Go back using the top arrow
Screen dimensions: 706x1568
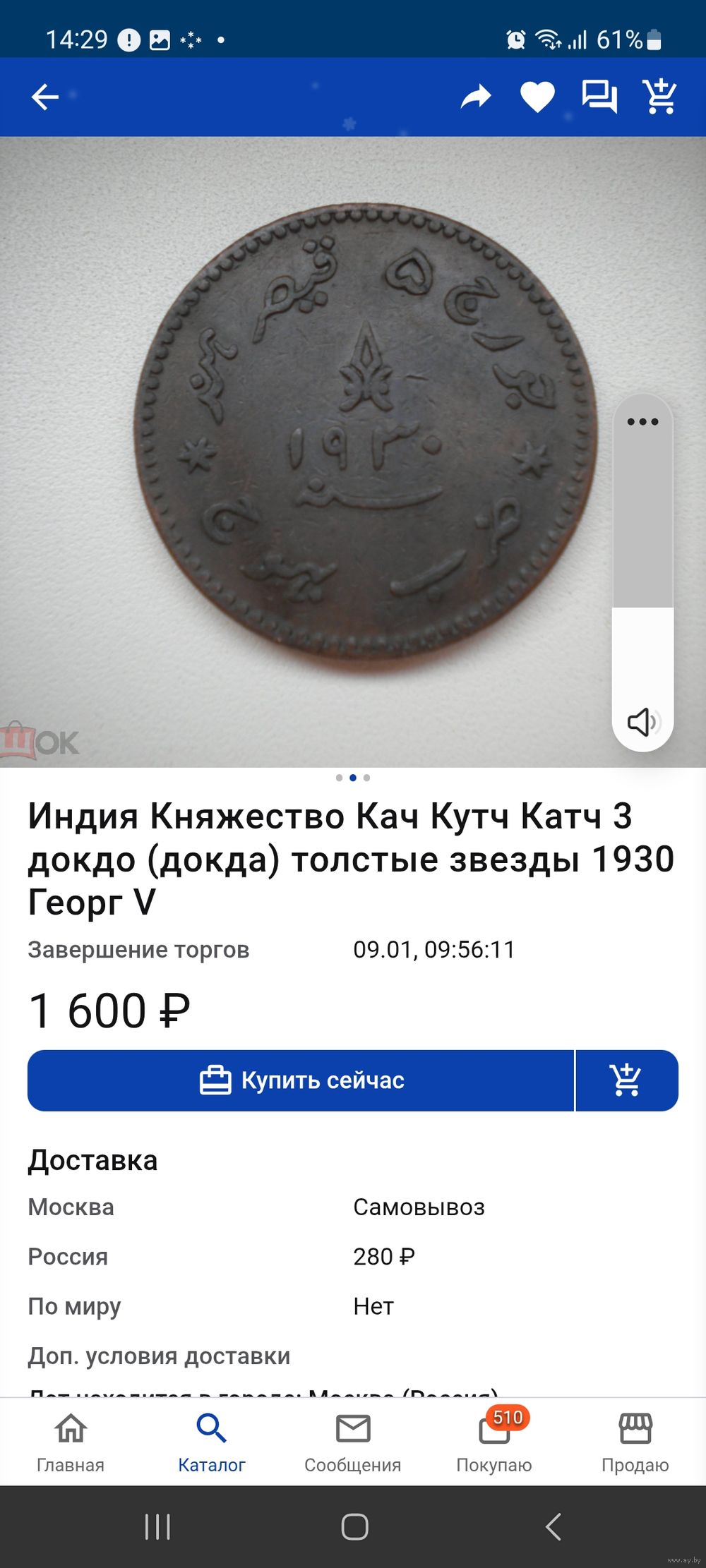coord(44,97)
